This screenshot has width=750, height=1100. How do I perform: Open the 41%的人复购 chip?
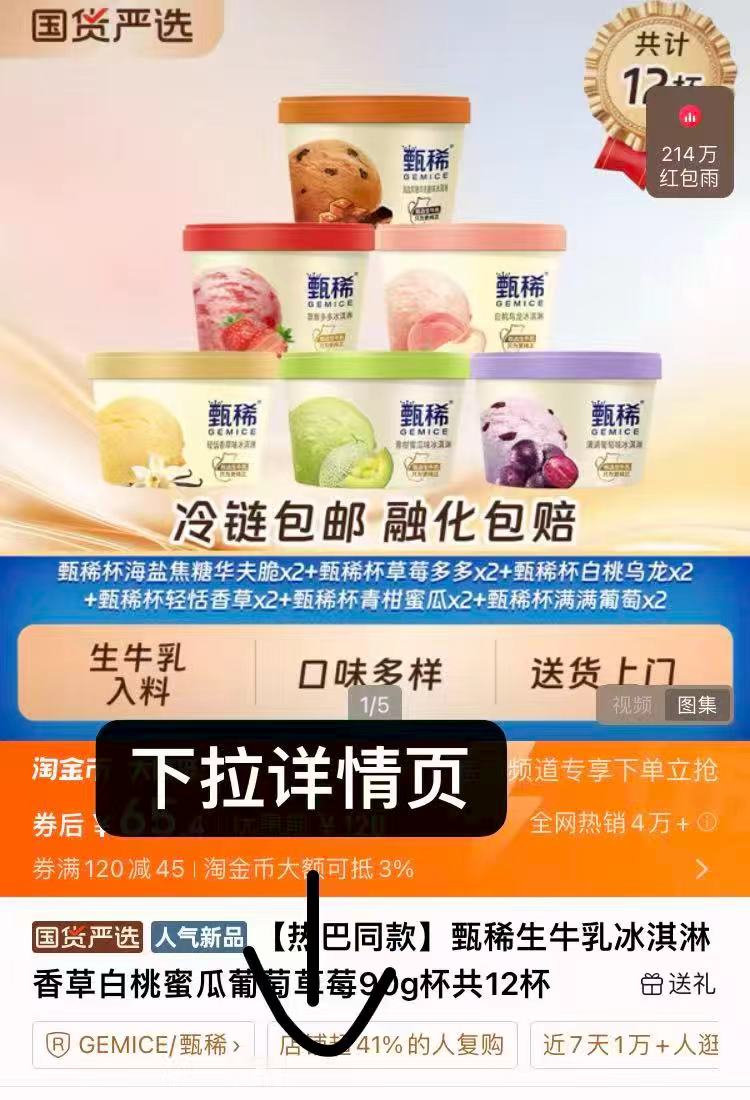tap(392, 1046)
